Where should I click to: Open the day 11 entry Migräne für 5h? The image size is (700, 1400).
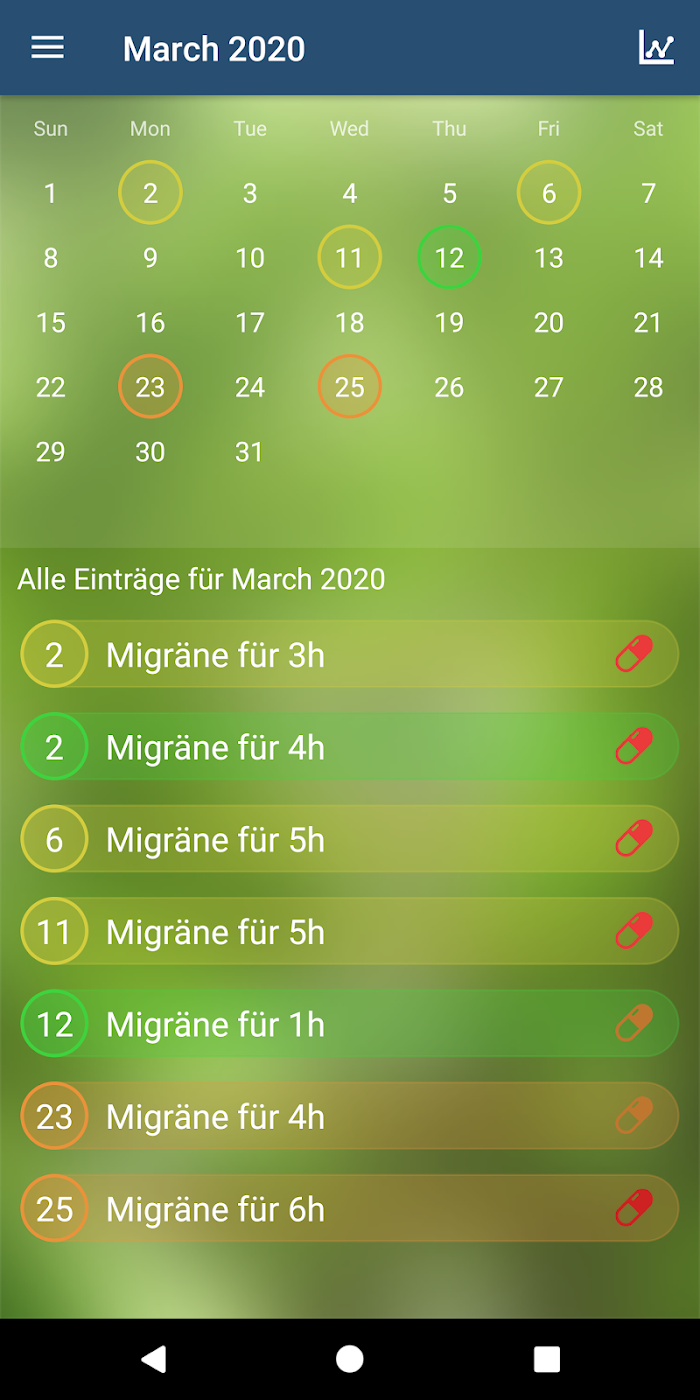(x=350, y=932)
